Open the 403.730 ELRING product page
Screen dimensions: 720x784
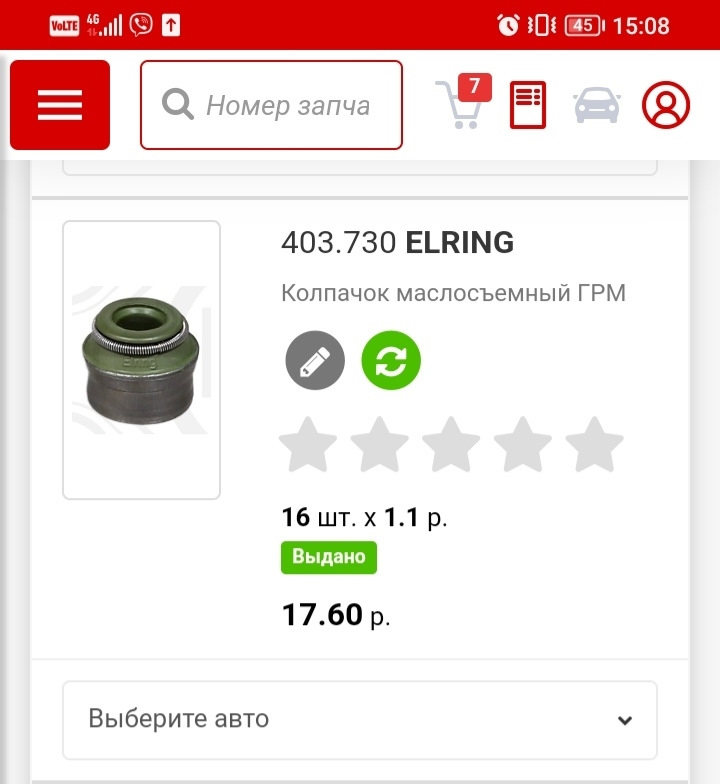(x=396, y=242)
